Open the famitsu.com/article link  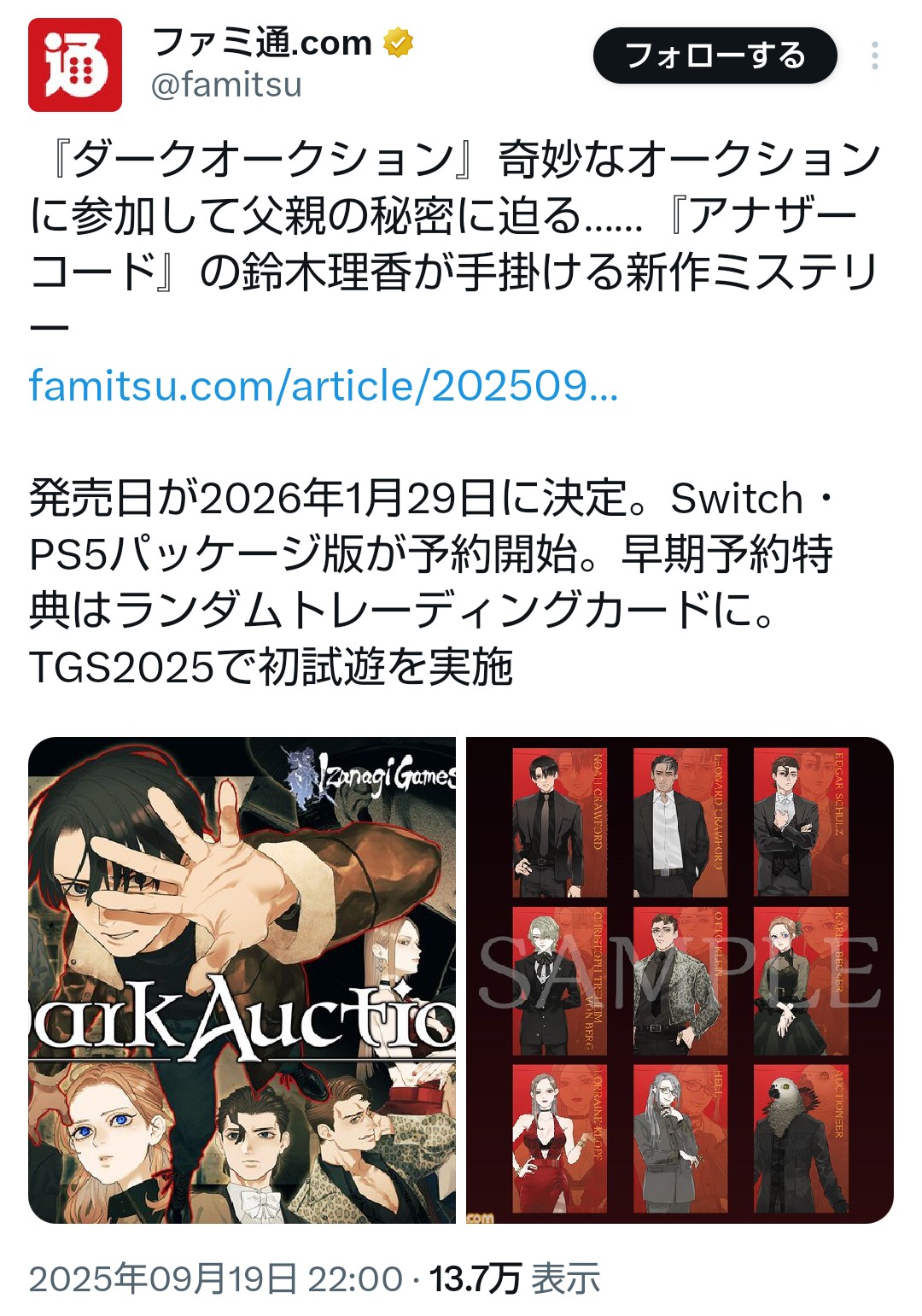pyautogui.click(x=324, y=386)
